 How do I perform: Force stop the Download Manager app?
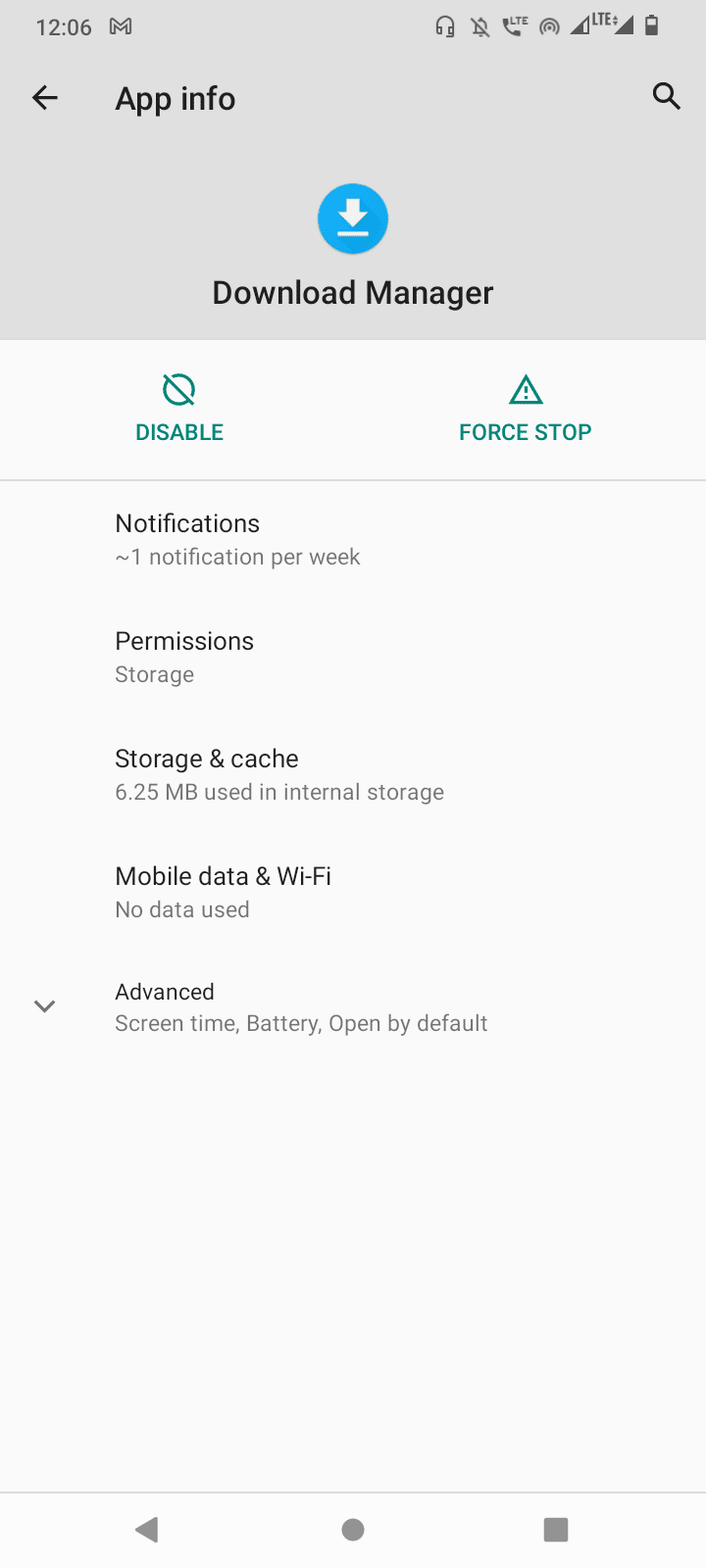pyautogui.click(x=526, y=409)
